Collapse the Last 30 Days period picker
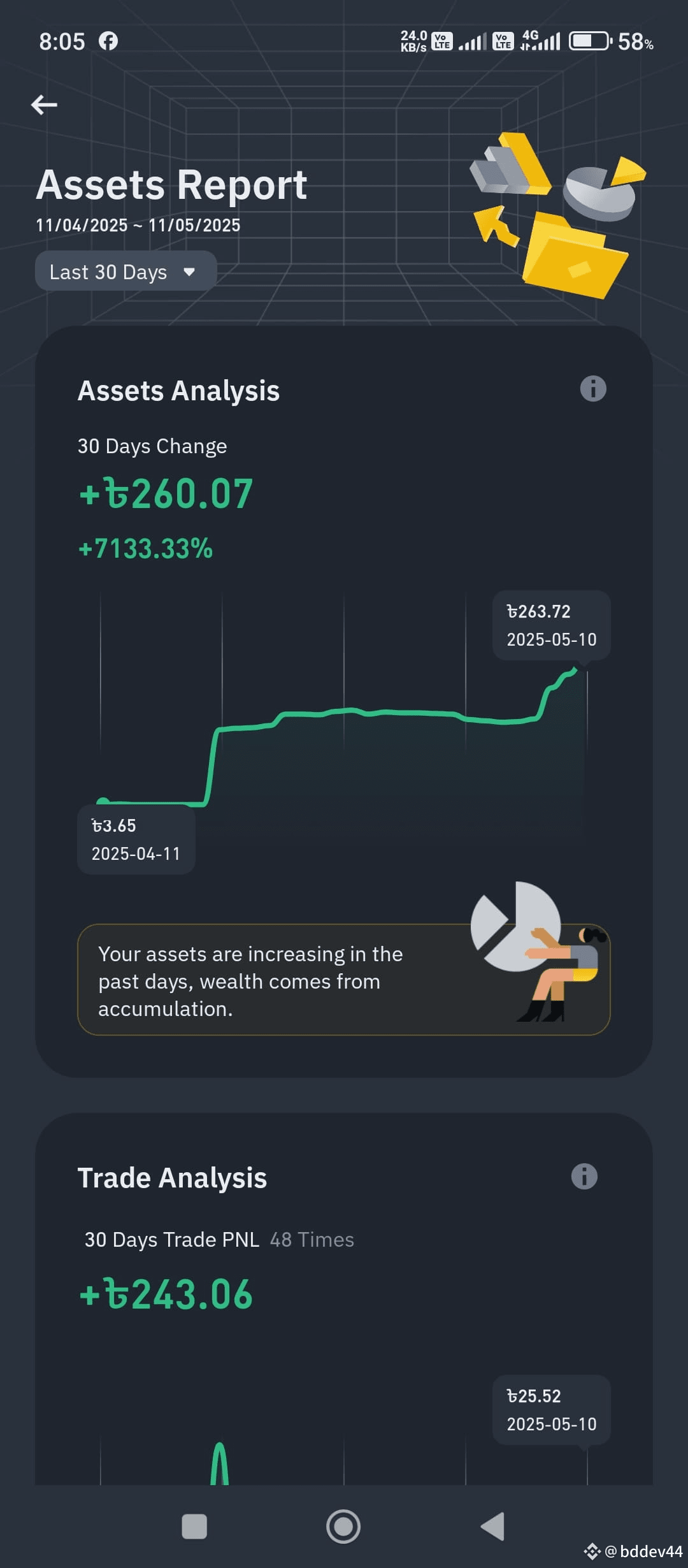This screenshot has height=1568, width=688. (125, 271)
